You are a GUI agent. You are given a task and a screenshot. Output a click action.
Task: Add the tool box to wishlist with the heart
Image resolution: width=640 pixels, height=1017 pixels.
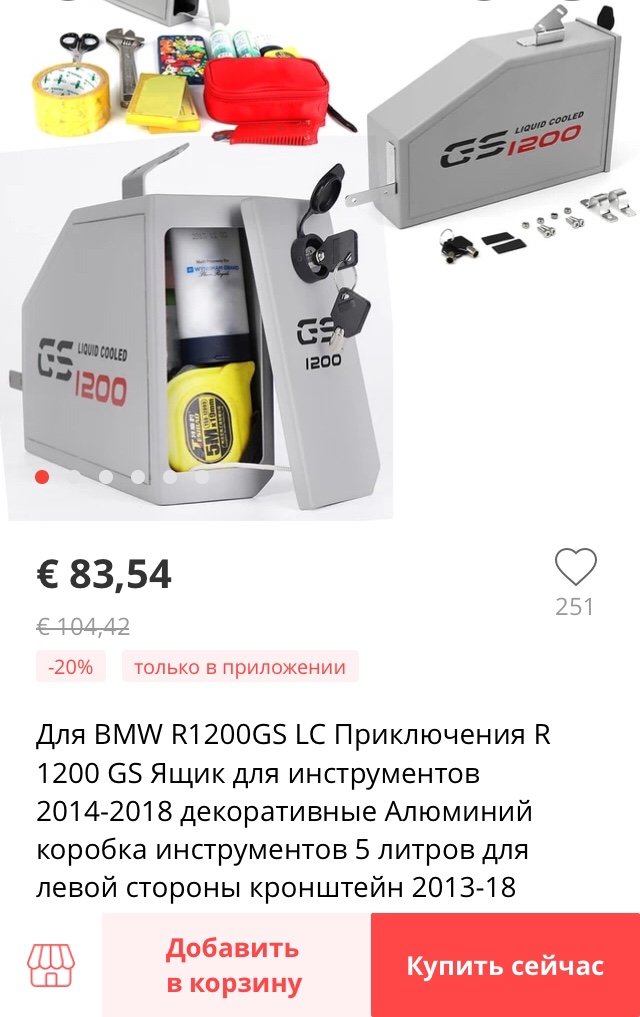coord(575,568)
